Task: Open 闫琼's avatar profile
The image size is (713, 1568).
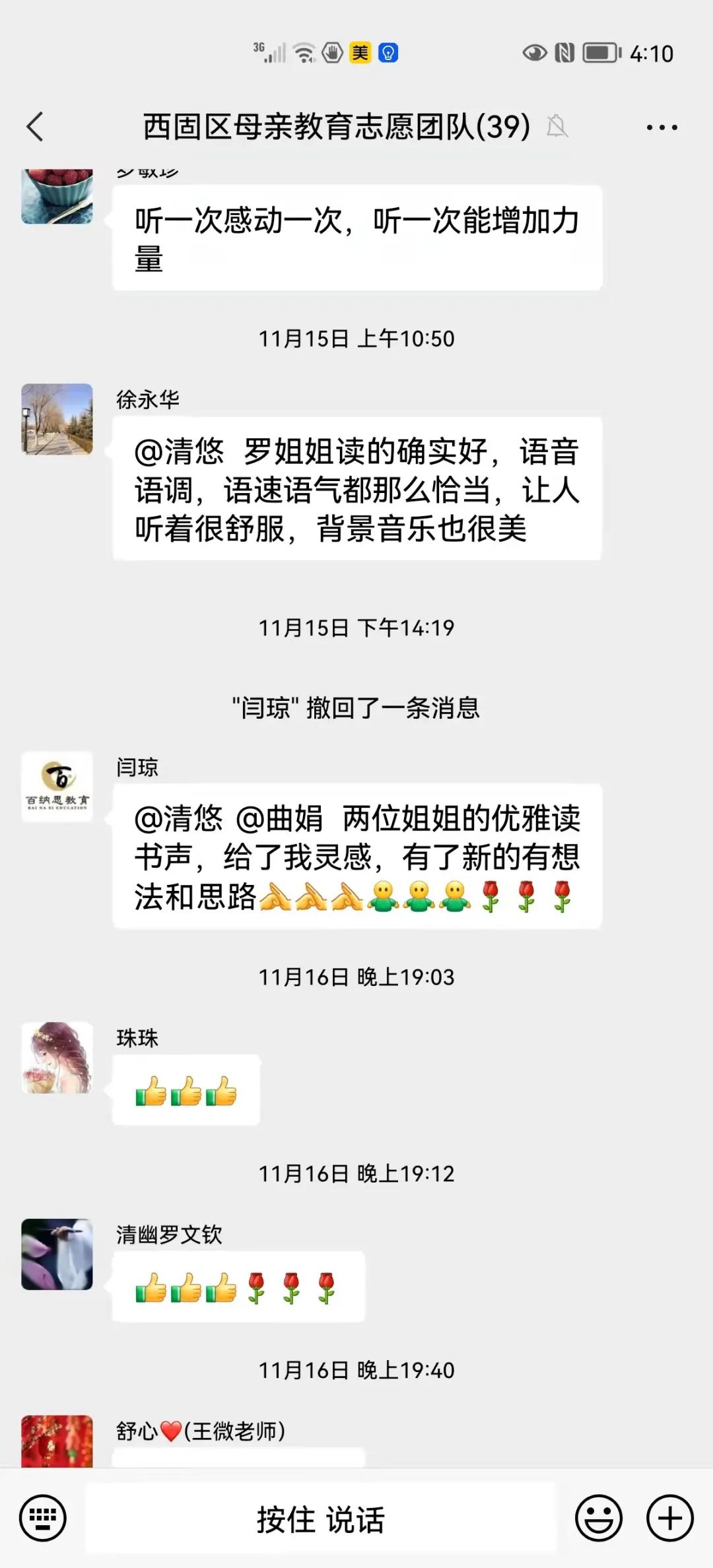Action: (57, 787)
